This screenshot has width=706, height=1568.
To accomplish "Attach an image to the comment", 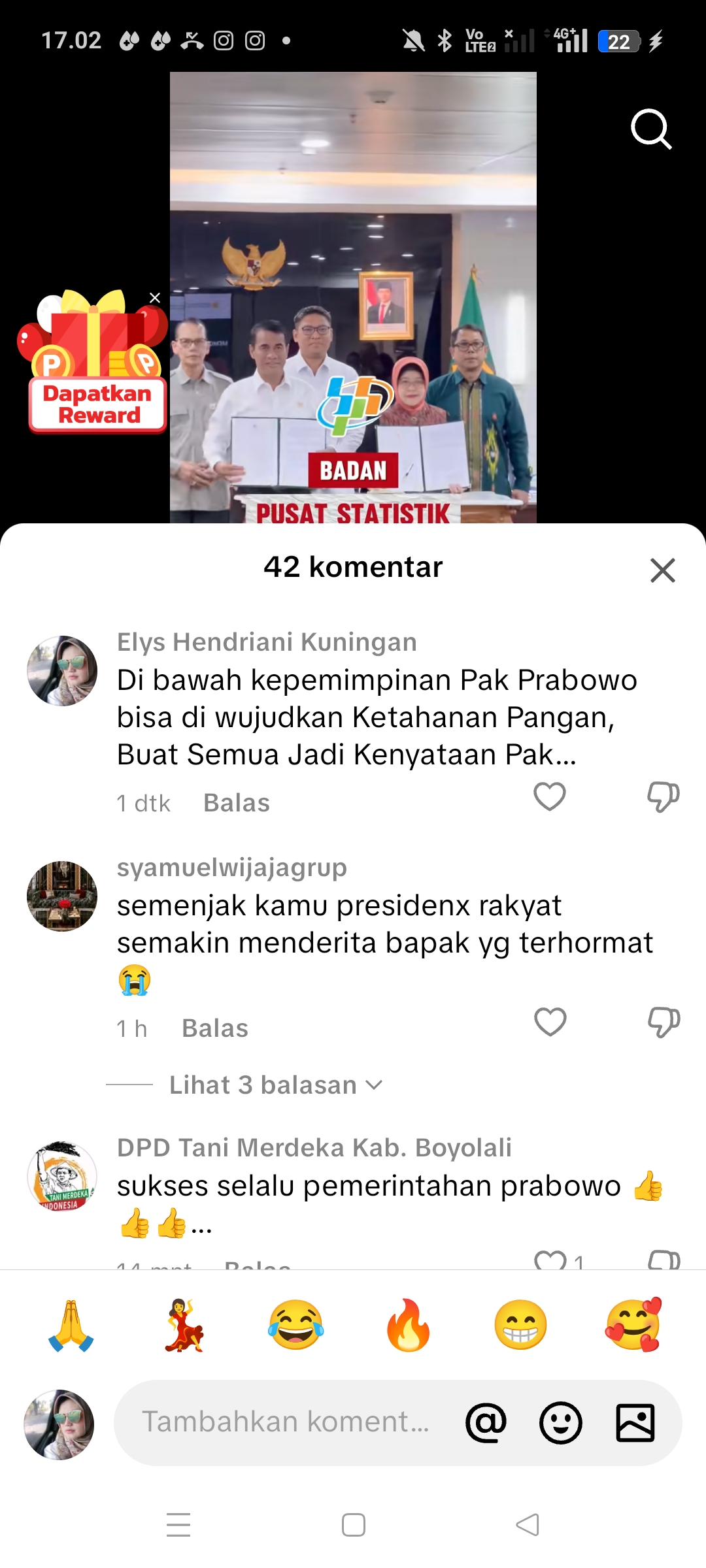I will point(635,1422).
